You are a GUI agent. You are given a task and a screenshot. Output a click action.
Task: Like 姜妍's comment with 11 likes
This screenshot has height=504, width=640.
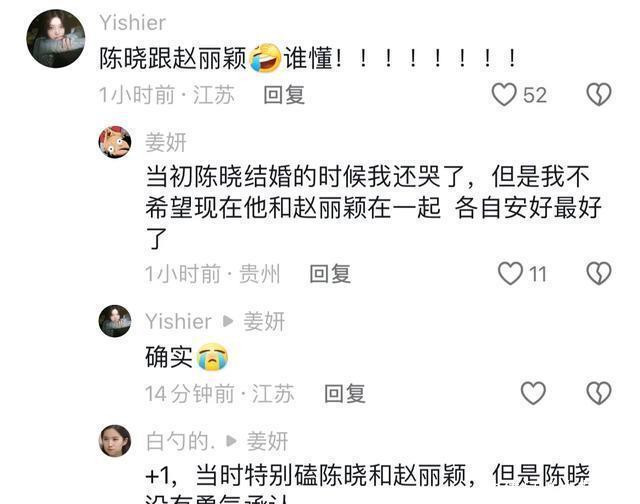pos(510,273)
